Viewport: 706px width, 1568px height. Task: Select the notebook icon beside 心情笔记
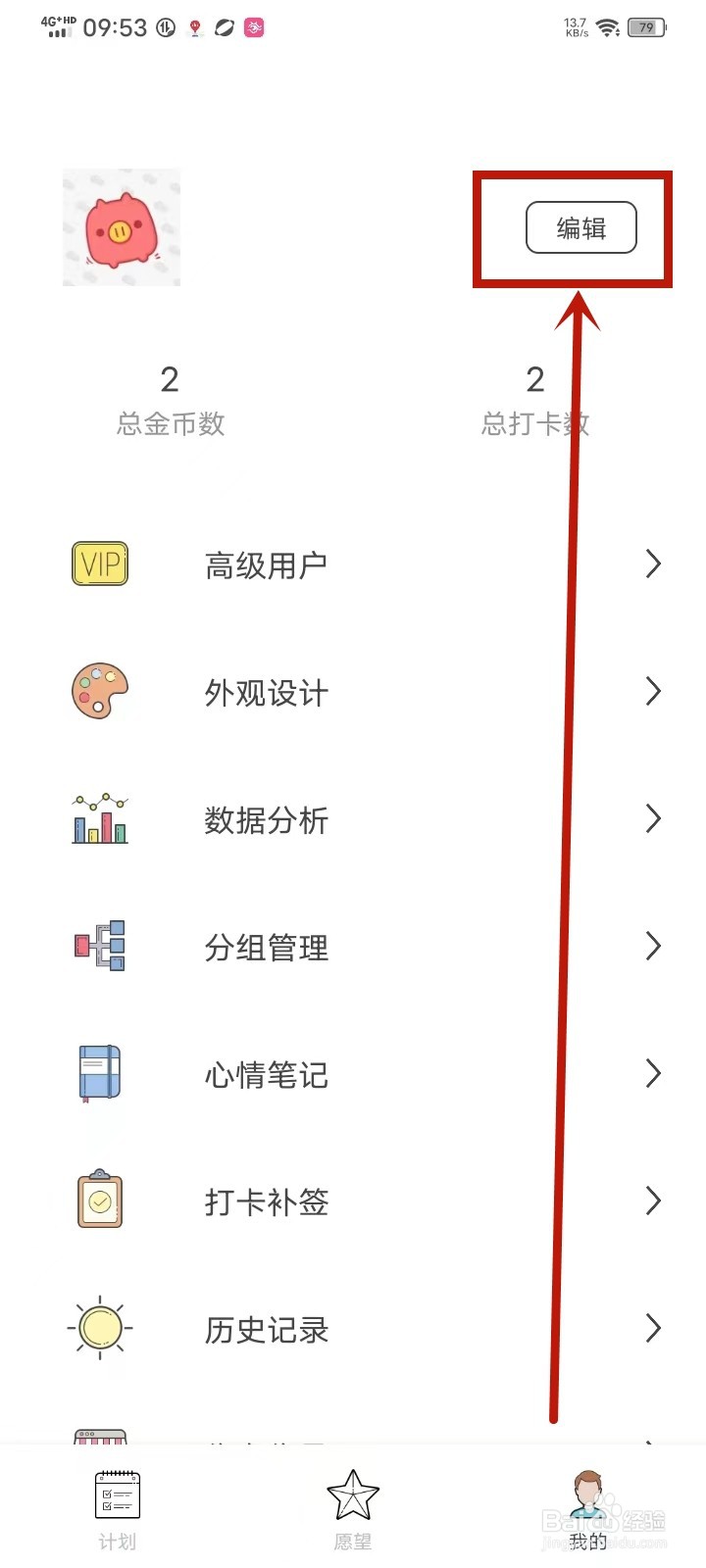pos(98,1073)
